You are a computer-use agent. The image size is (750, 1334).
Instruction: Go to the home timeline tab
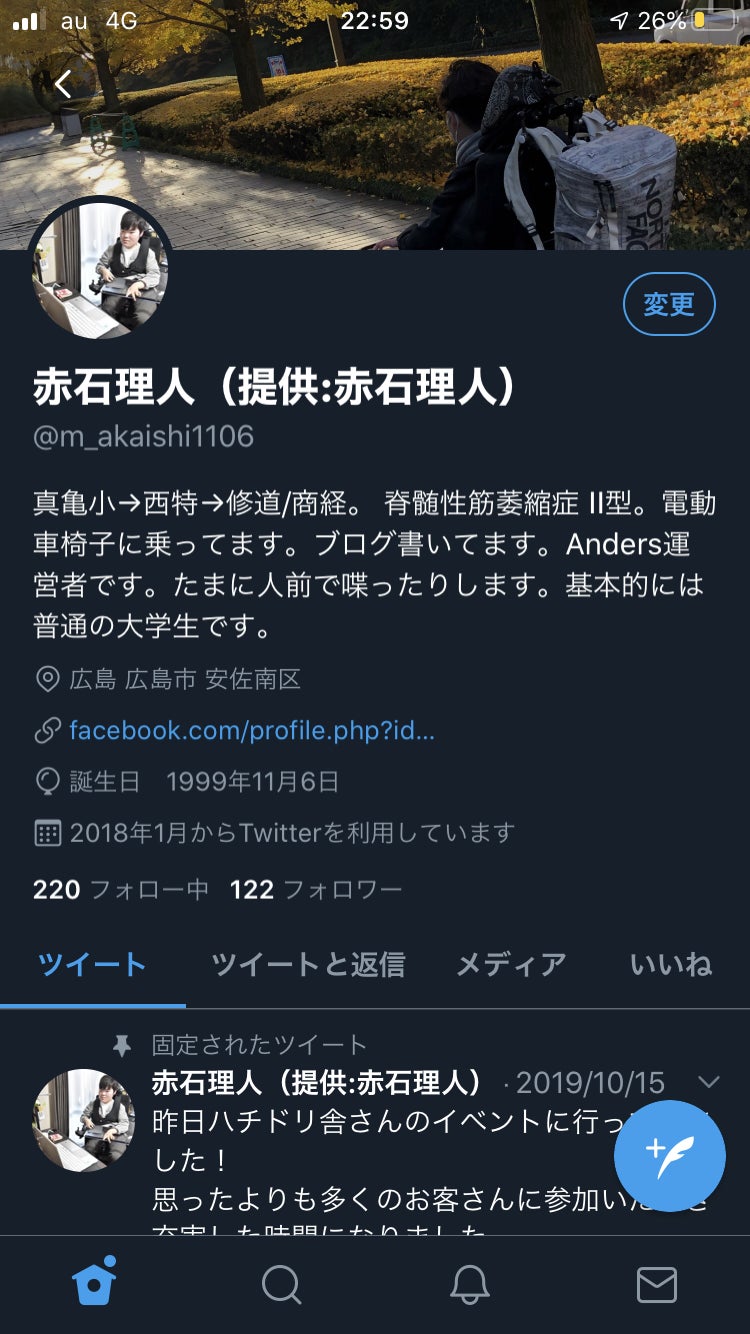[95, 1283]
